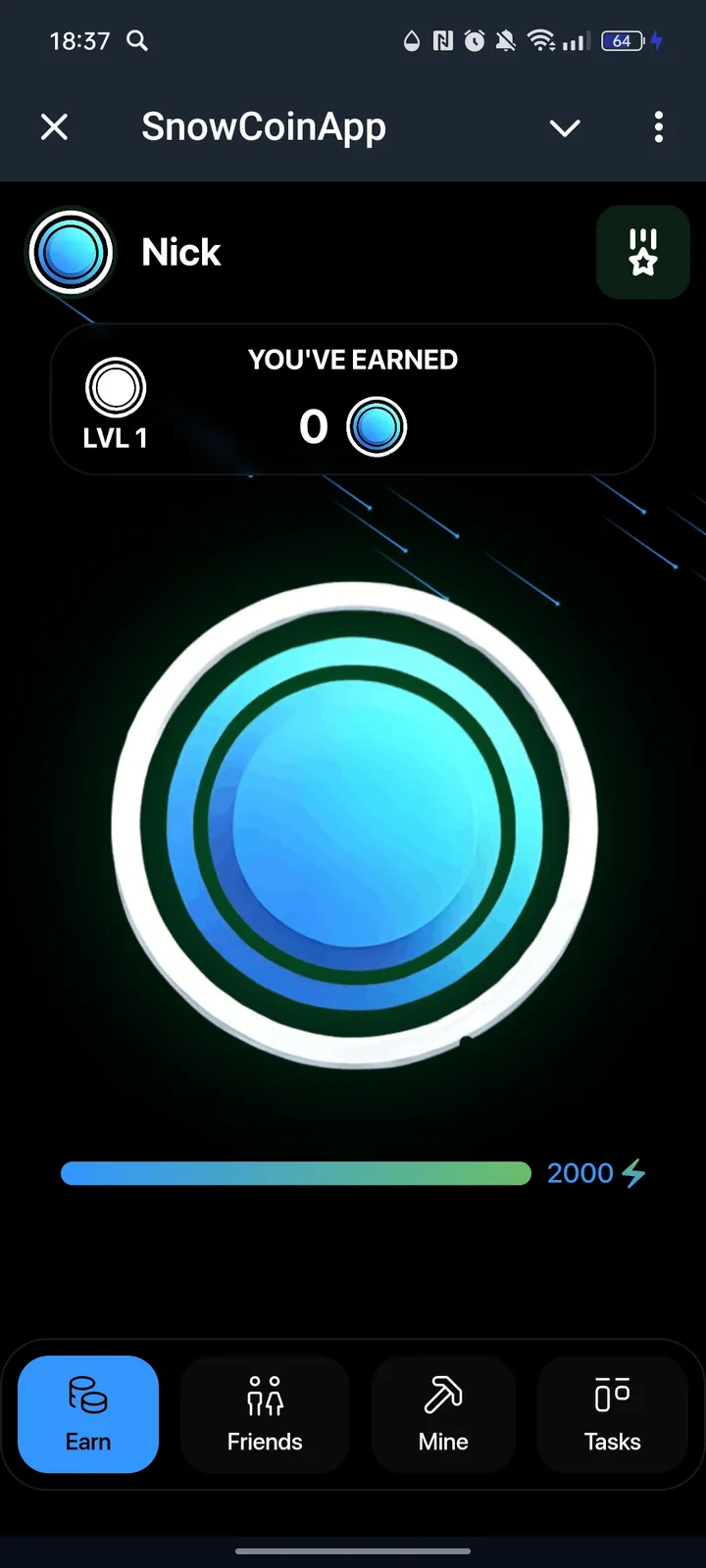Click the small coin icon next to earned counter
The image size is (706, 1568).
click(x=377, y=426)
